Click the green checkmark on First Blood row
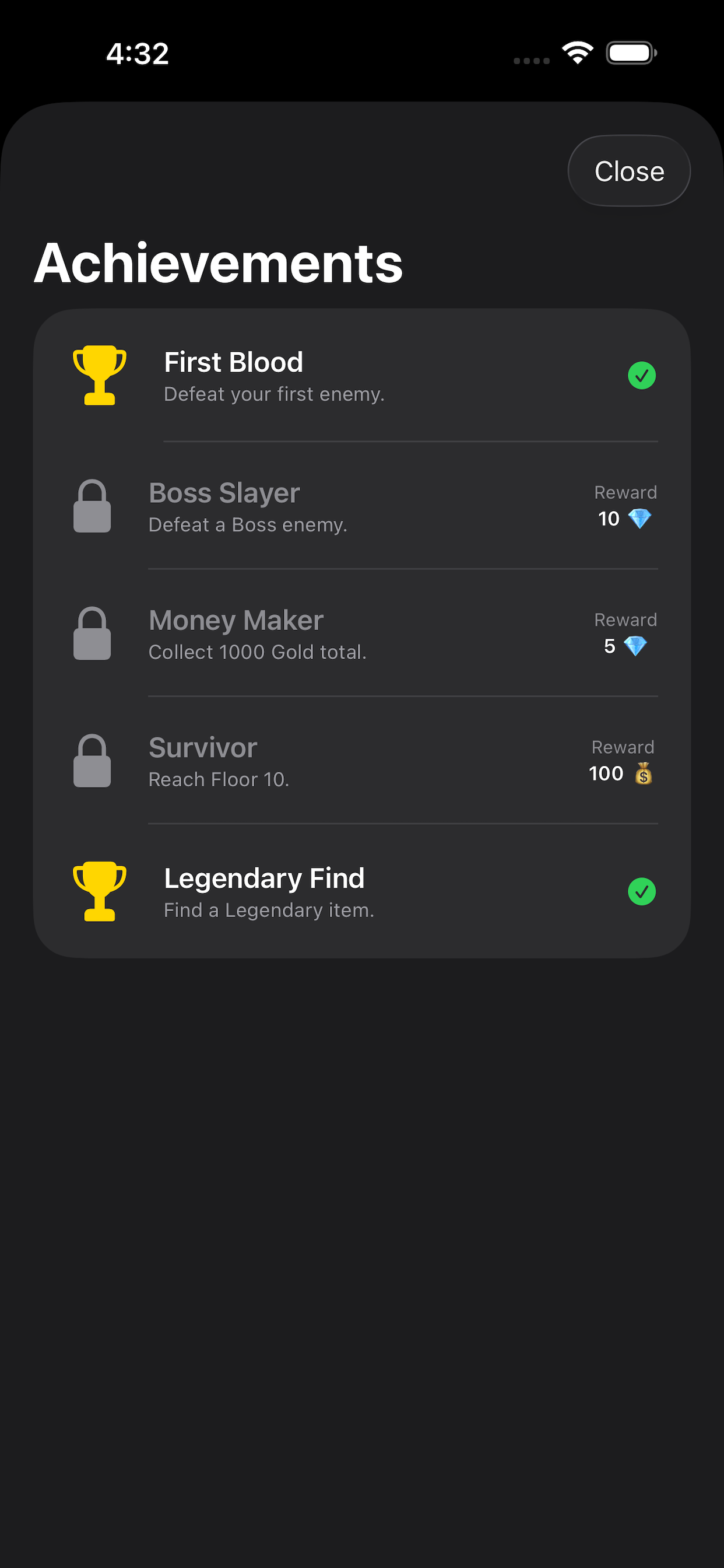Screen dimensions: 724x1568 pos(641,376)
